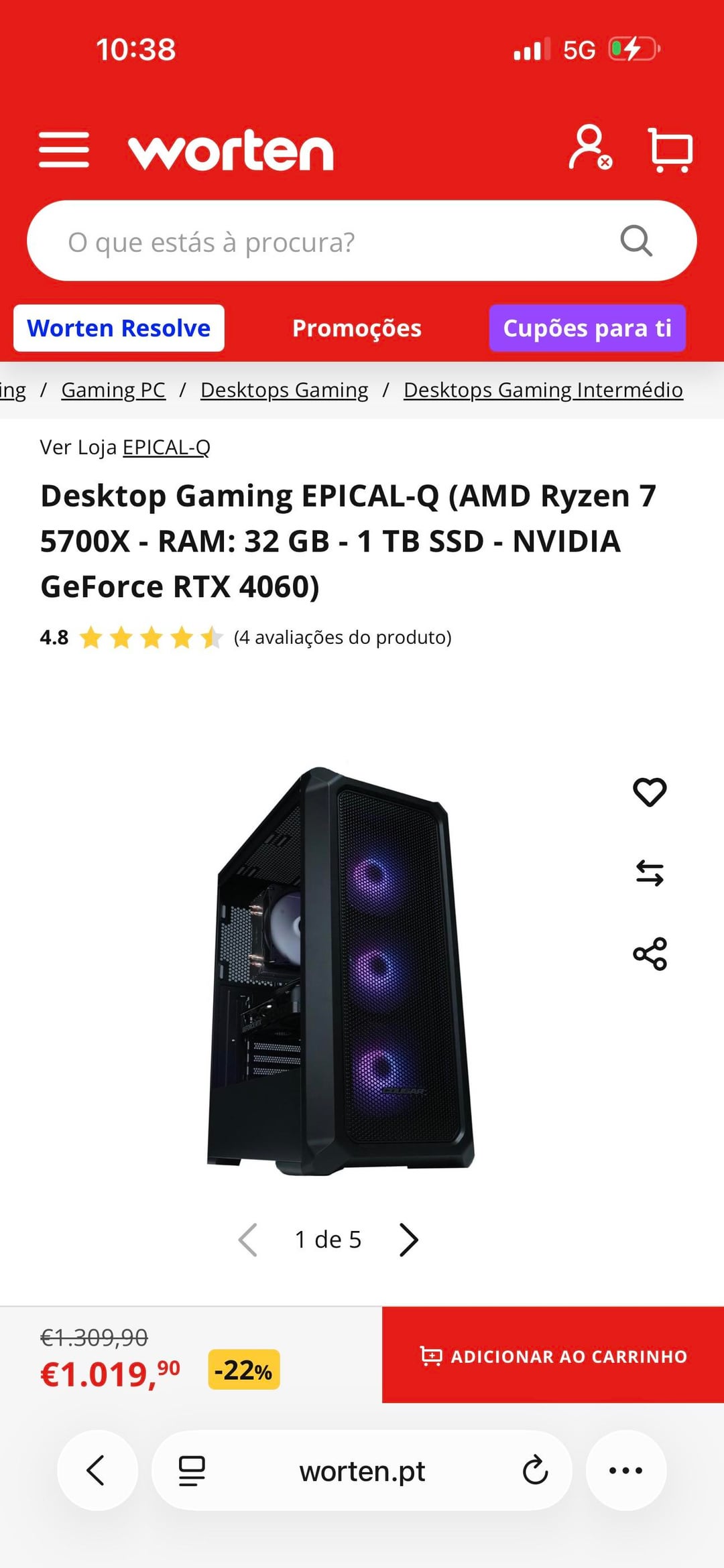Open "Cupões para ti" coupons
Viewport: 724px width, 1568px height.
pos(587,328)
